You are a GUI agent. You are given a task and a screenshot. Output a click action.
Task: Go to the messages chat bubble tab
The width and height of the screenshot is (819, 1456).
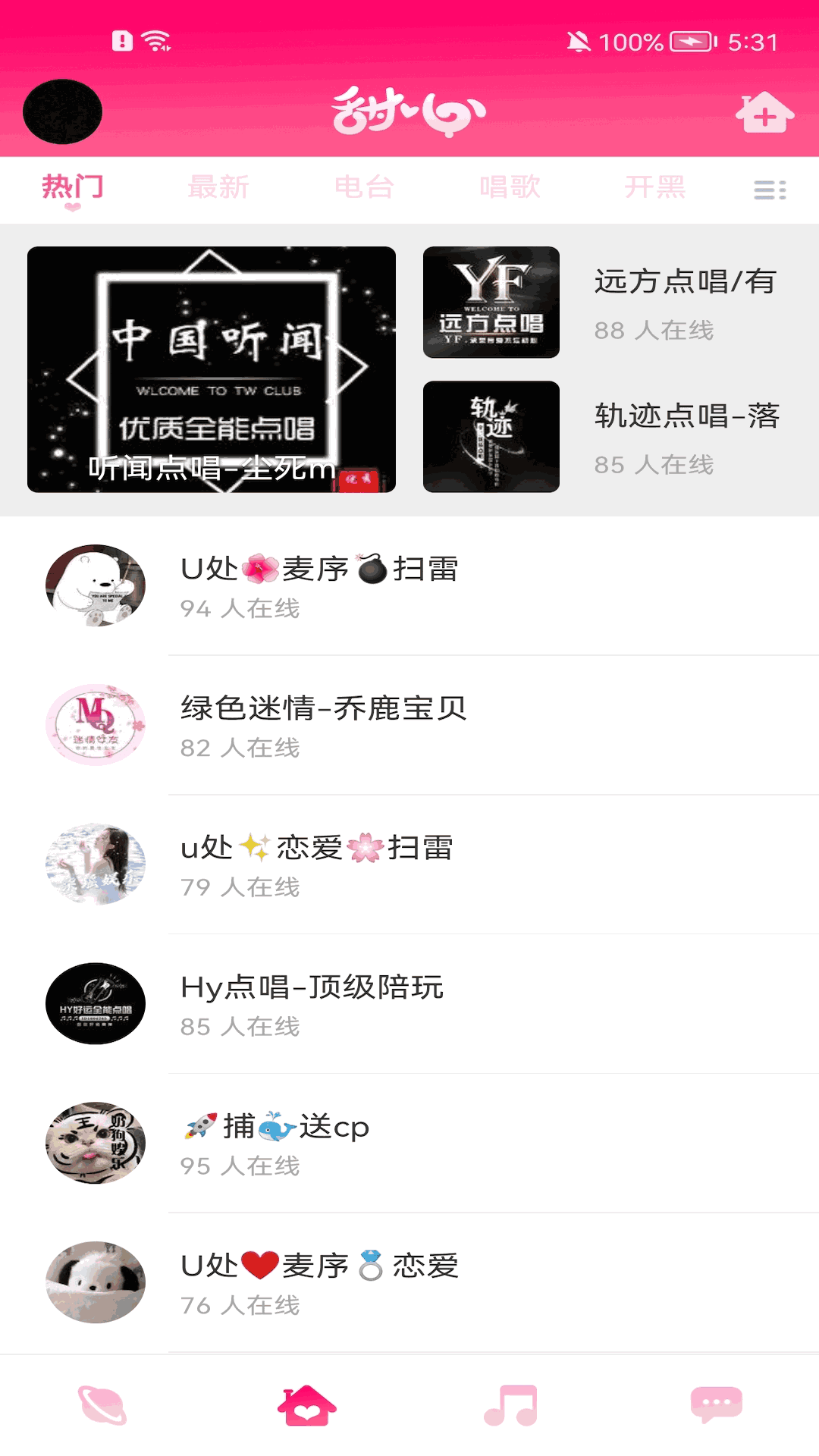[716, 1405]
